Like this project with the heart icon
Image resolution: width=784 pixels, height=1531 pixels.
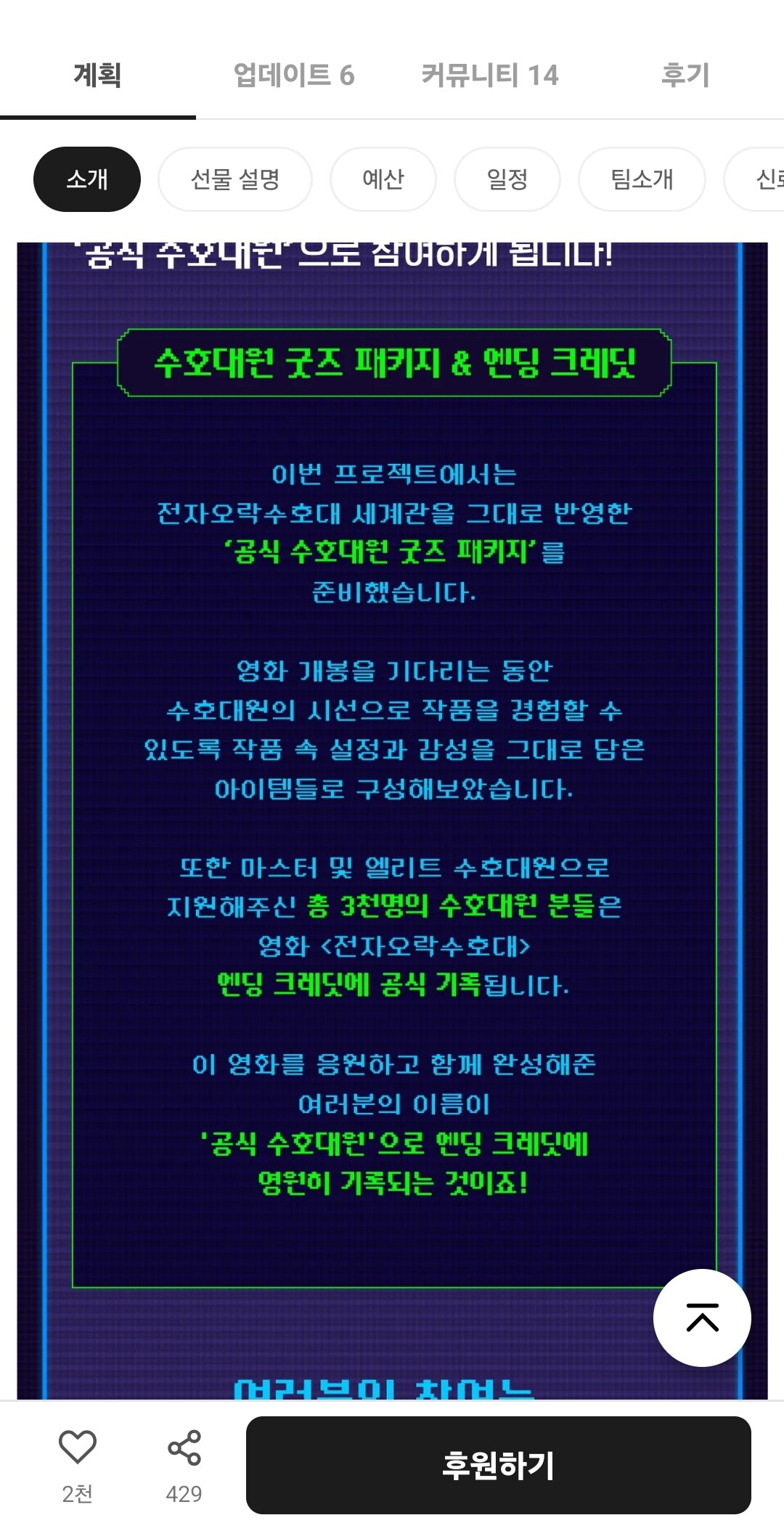pyautogui.click(x=77, y=1448)
